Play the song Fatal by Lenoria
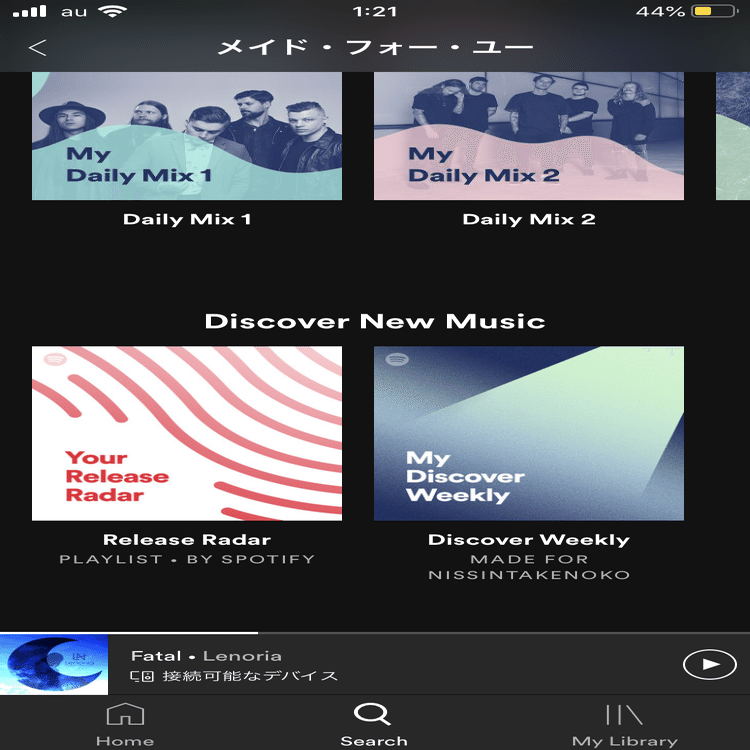This screenshot has width=750, height=750. click(709, 664)
